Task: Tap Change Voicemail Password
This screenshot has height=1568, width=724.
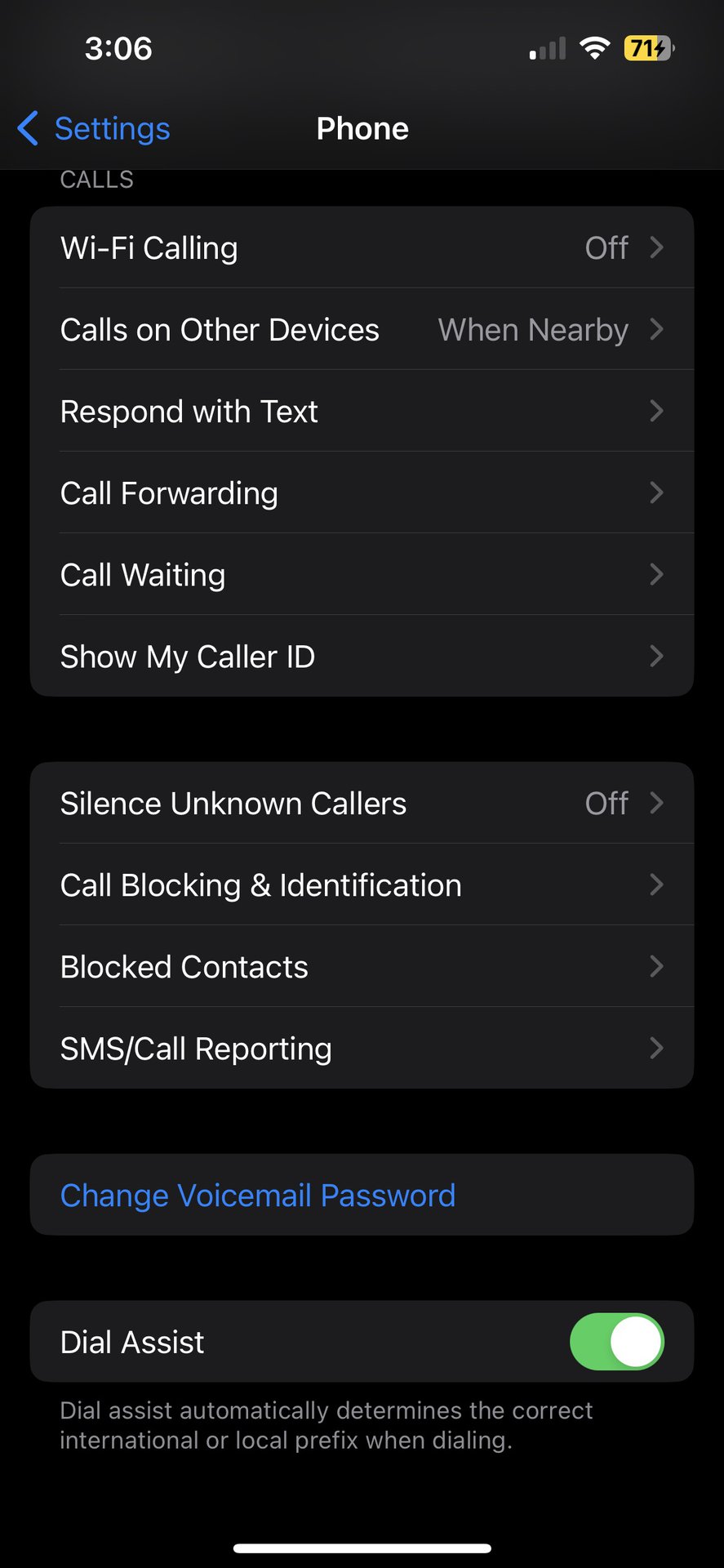Action: pos(258,1195)
